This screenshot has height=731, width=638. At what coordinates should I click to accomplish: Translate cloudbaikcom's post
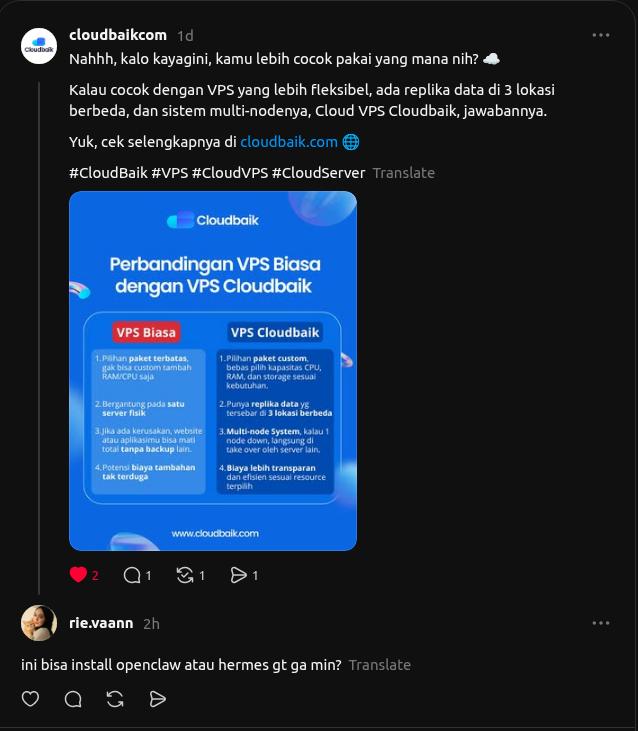coord(404,173)
